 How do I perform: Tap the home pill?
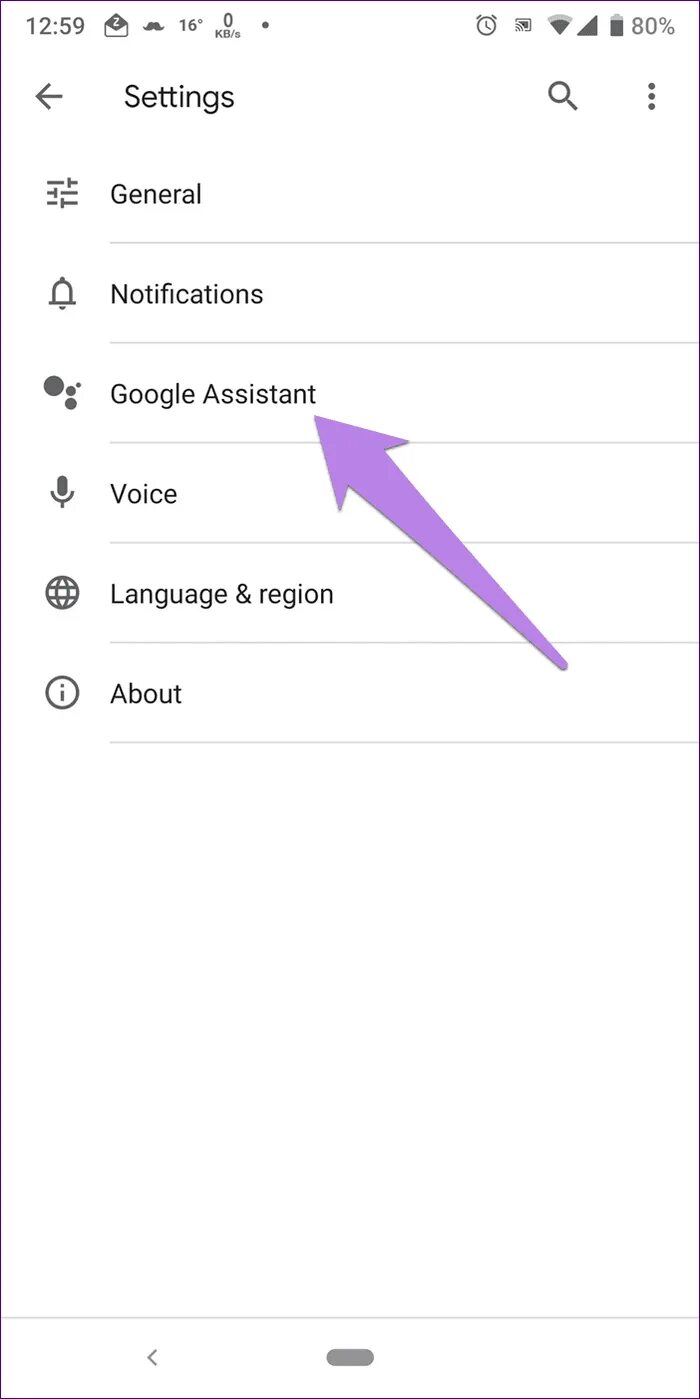point(350,1357)
